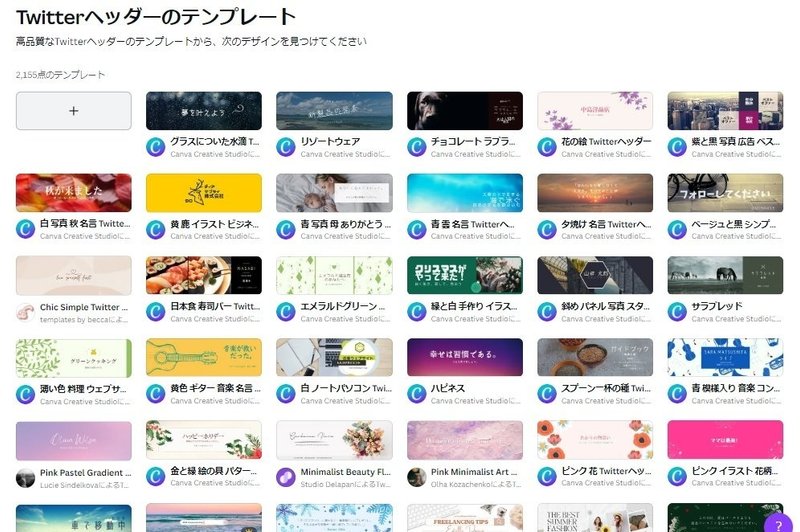800x532 pixels.
Task: Open the 花の紫 Twitterヘッダー template
Action: click(x=595, y=111)
